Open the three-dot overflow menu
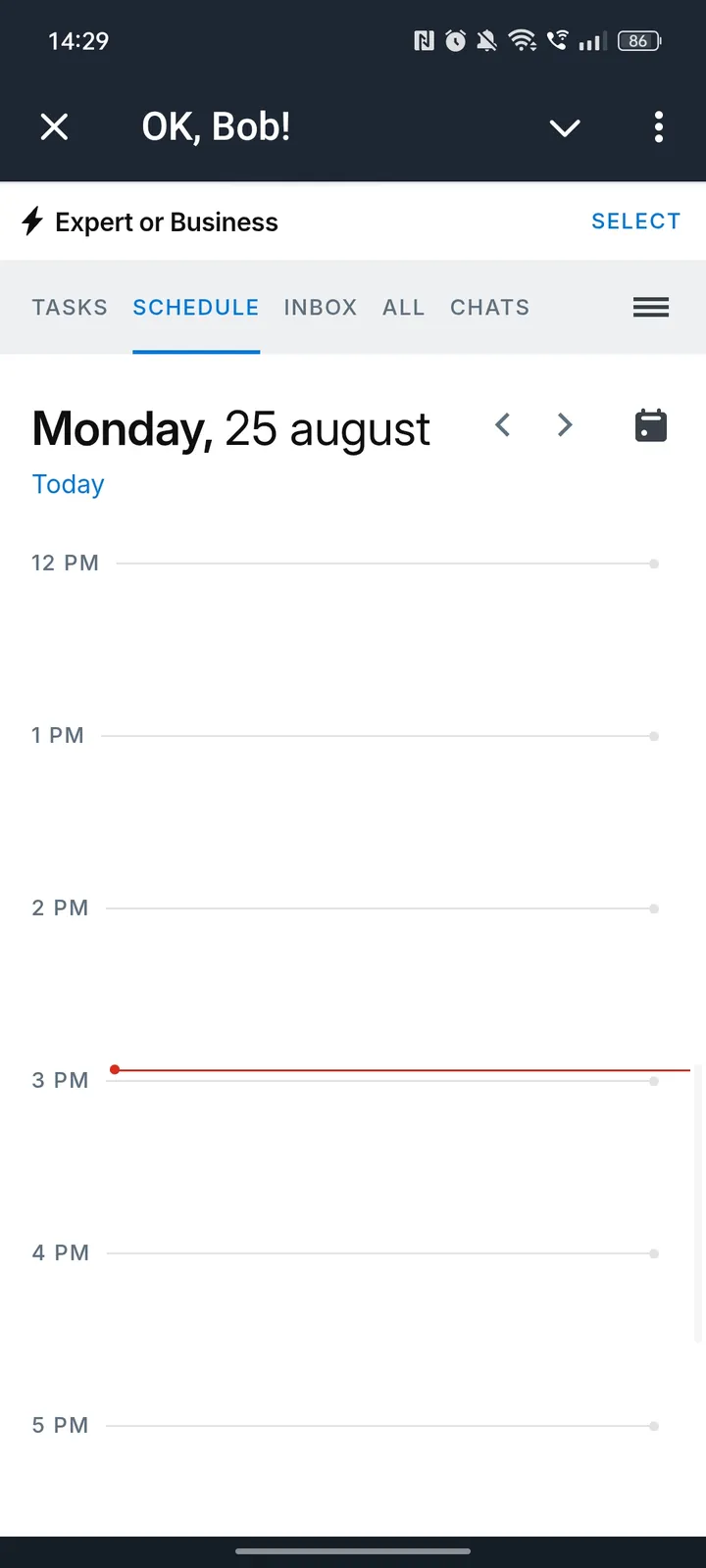The image size is (706, 1568). pyautogui.click(x=658, y=126)
